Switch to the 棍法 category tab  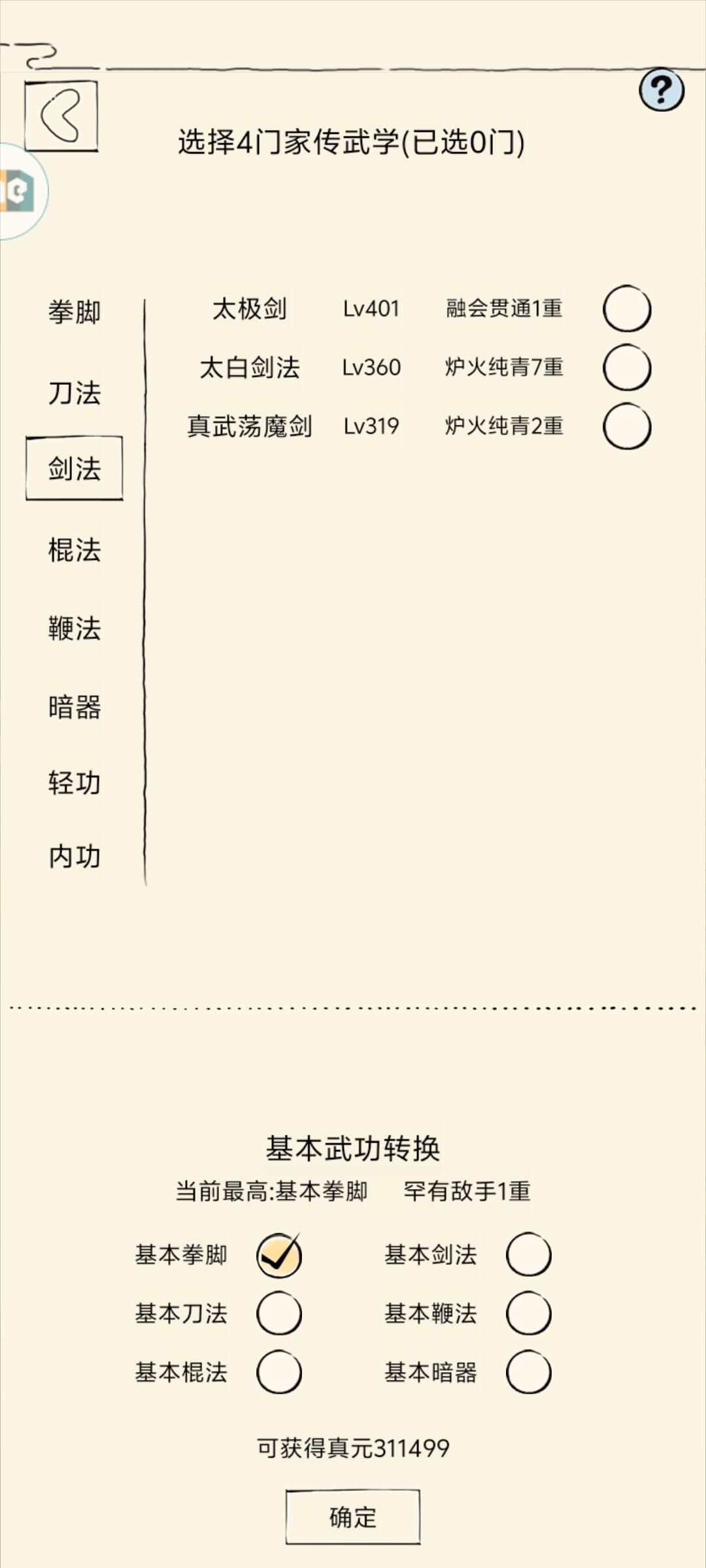click(74, 549)
